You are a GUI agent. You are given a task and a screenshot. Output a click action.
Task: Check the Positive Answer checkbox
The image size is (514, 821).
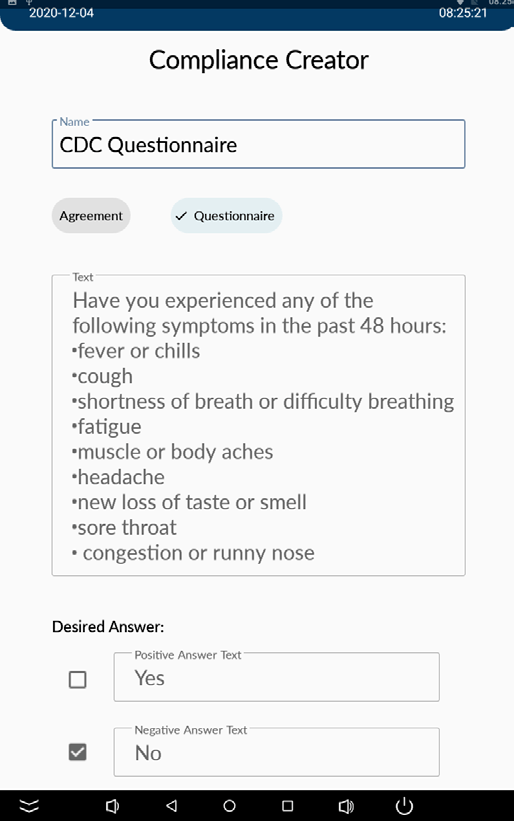[x=77, y=680]
